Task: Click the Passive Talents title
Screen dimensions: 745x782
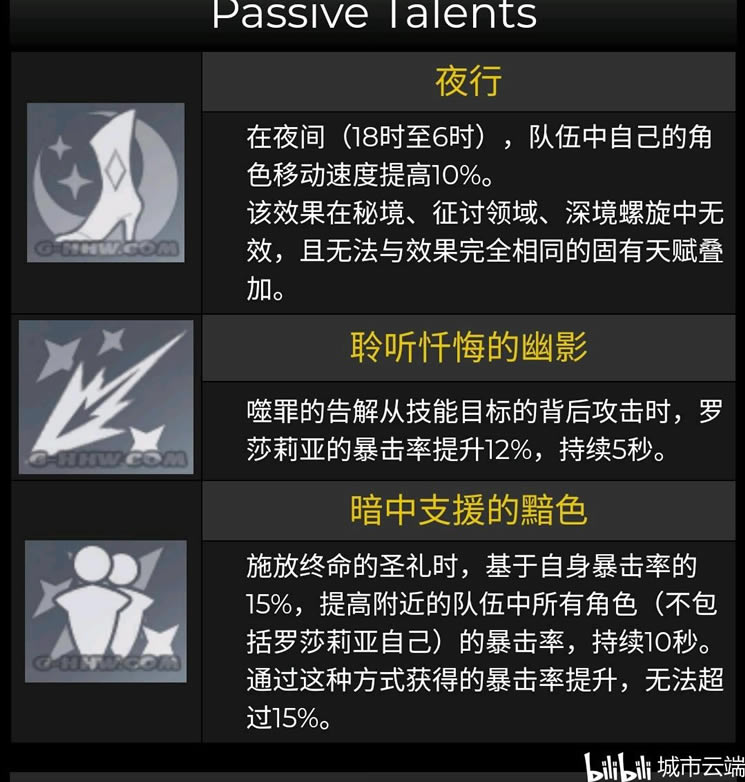Action: tap(372, 15)
